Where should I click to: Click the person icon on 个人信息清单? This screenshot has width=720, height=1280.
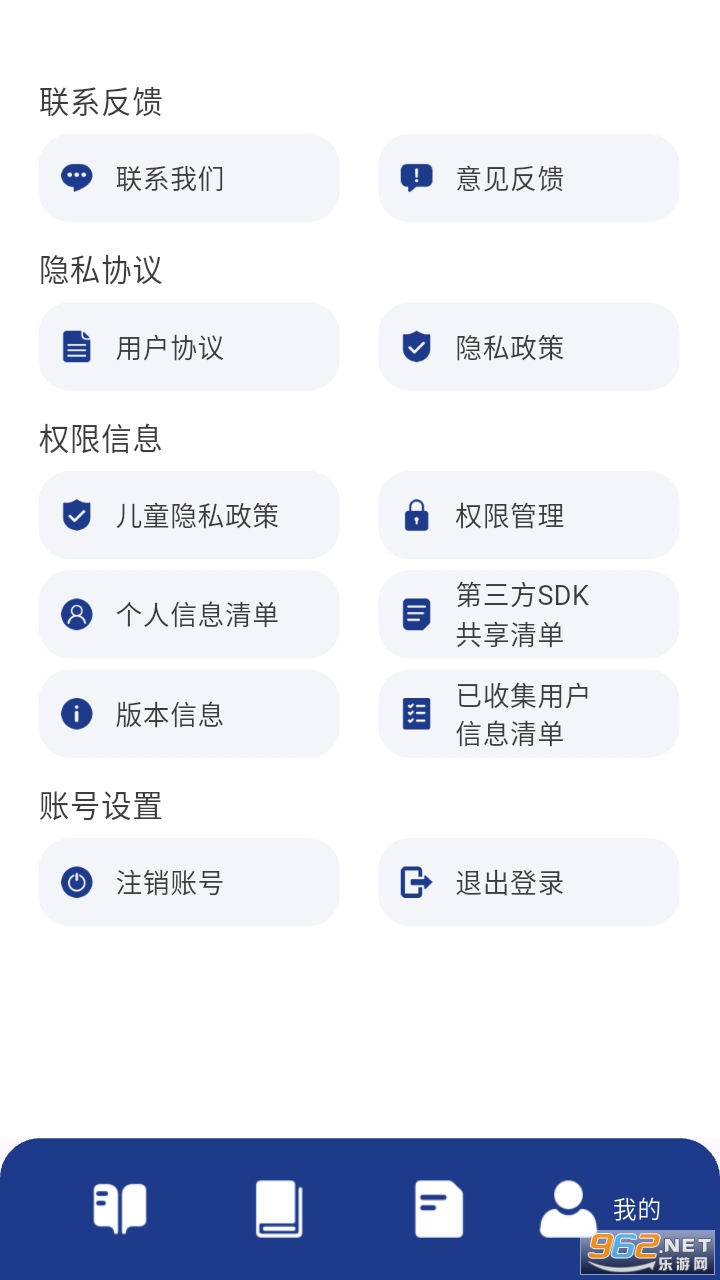[x=76, y=614]
